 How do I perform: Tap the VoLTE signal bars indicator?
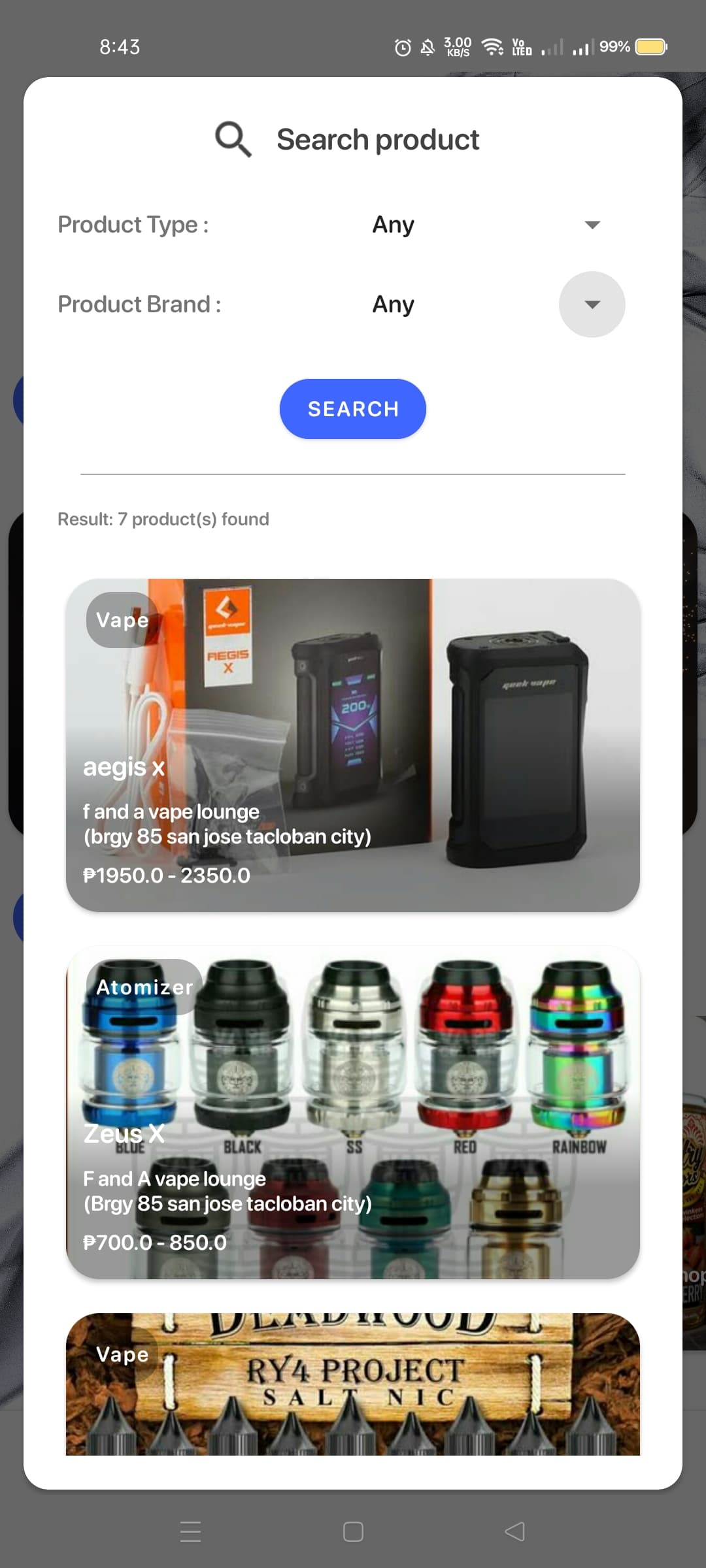point(552,46)
